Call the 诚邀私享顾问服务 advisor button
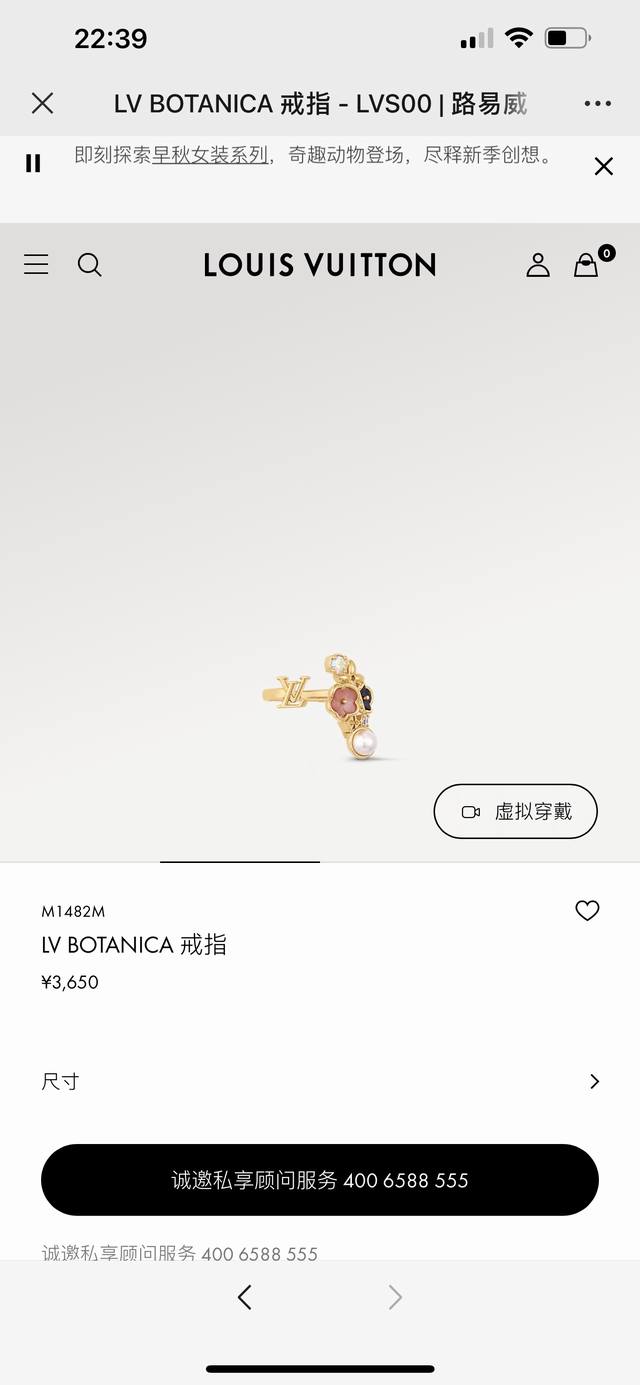Viewport: 640px width, 1385px height. [320, 1180]
